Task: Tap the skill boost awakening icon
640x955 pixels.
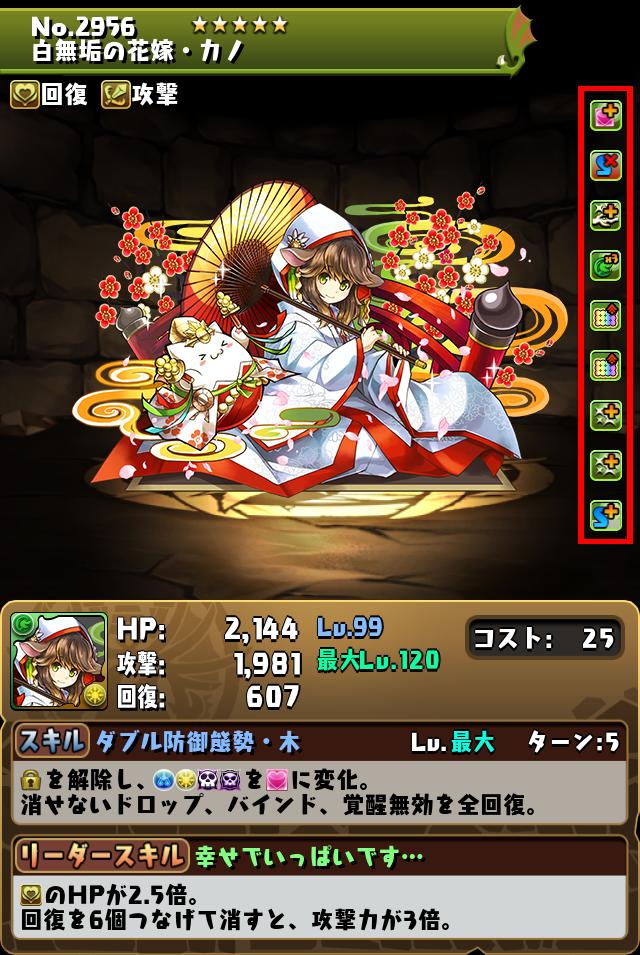Action: (605, 515)
